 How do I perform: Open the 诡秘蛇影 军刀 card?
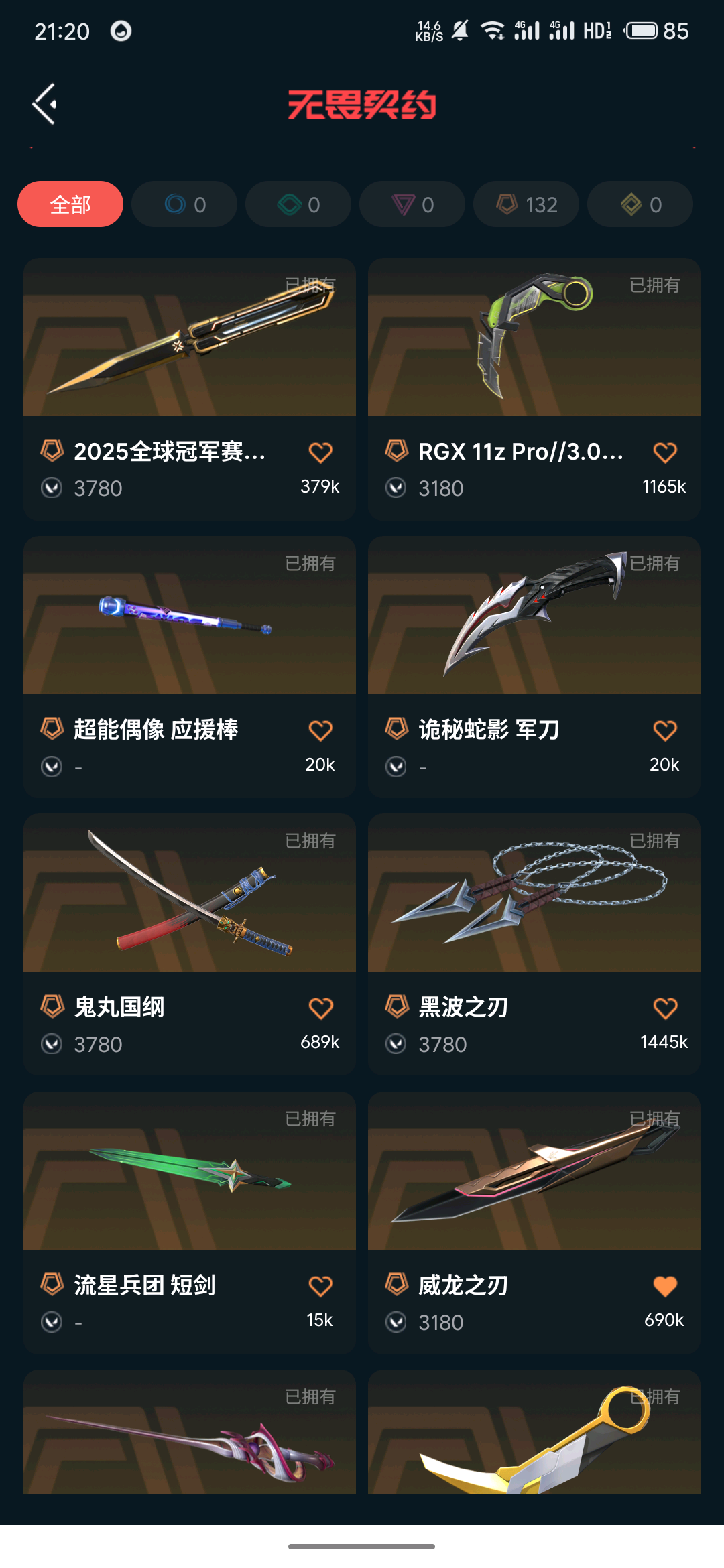coord(534,615)
